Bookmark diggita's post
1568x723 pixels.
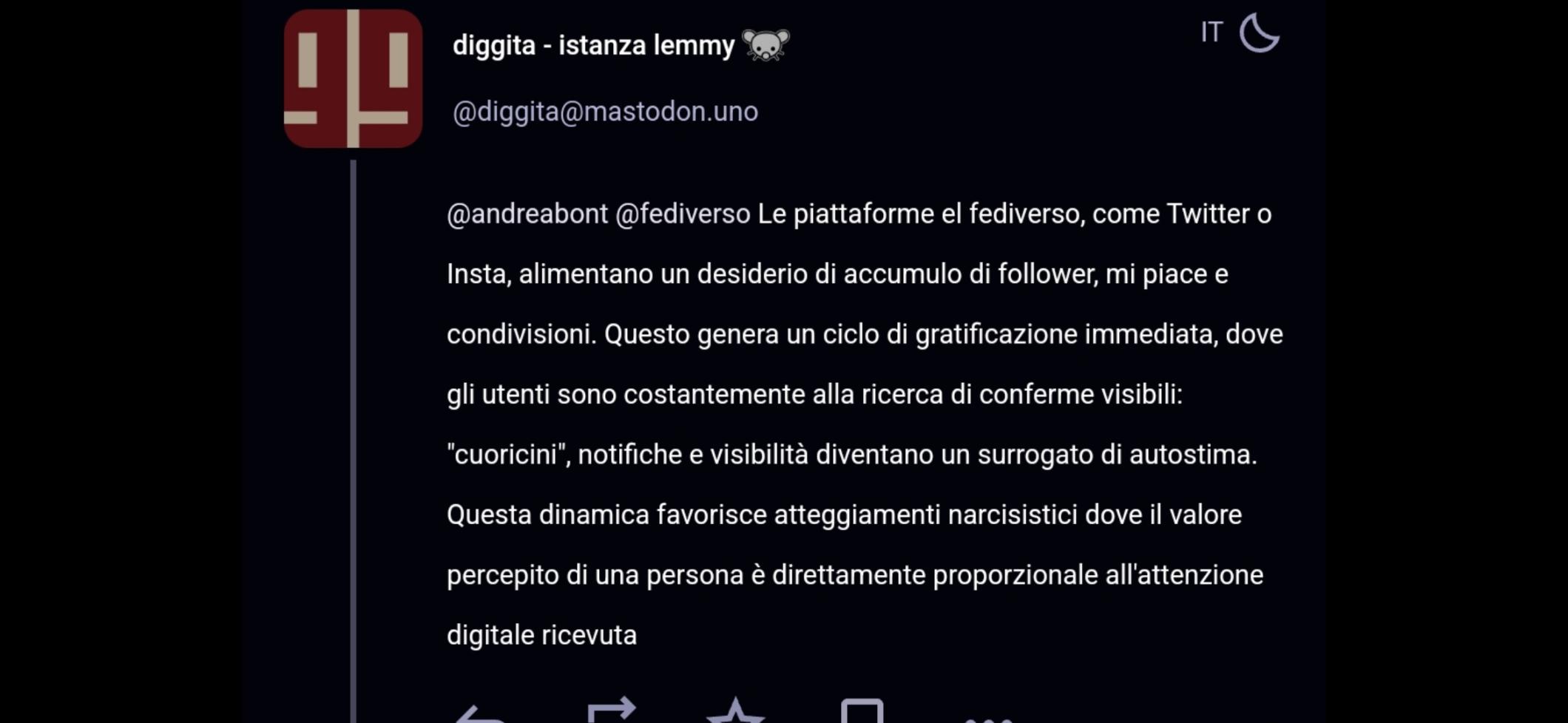(862, 713)
